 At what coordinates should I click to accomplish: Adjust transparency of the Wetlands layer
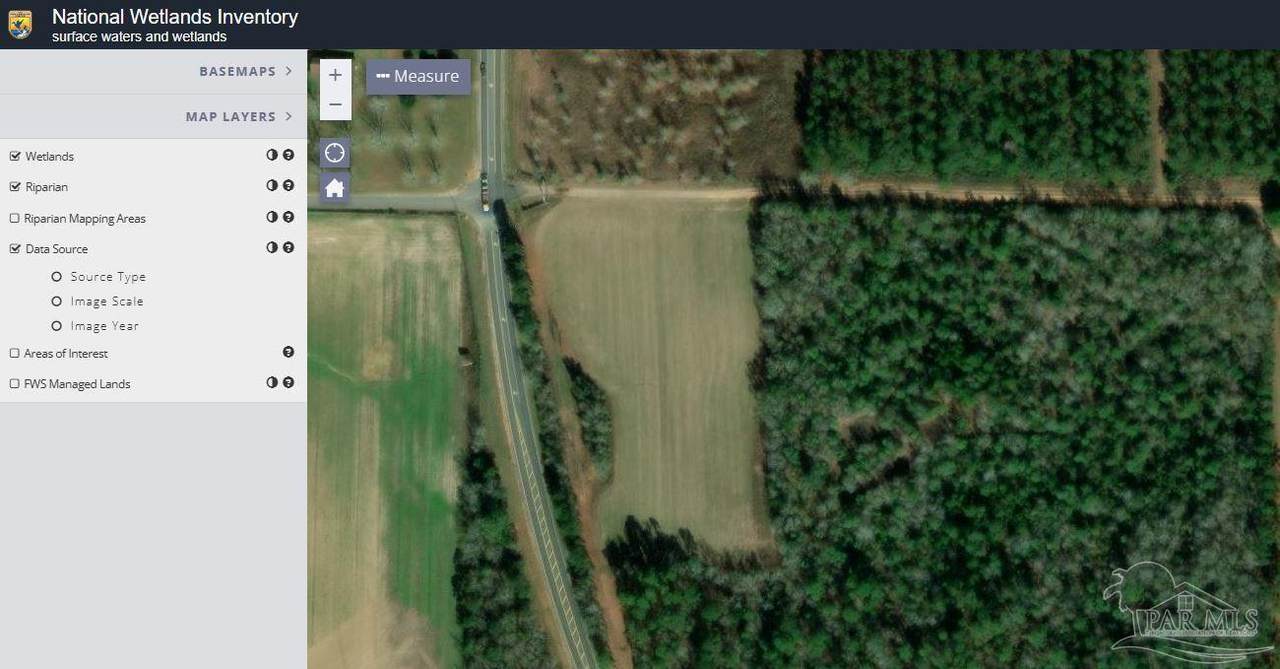click(272, 155)
